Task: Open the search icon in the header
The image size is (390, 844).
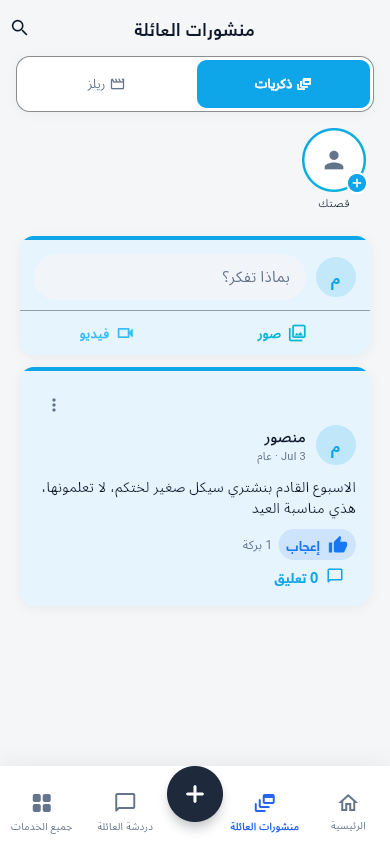Action: point(20,28)
